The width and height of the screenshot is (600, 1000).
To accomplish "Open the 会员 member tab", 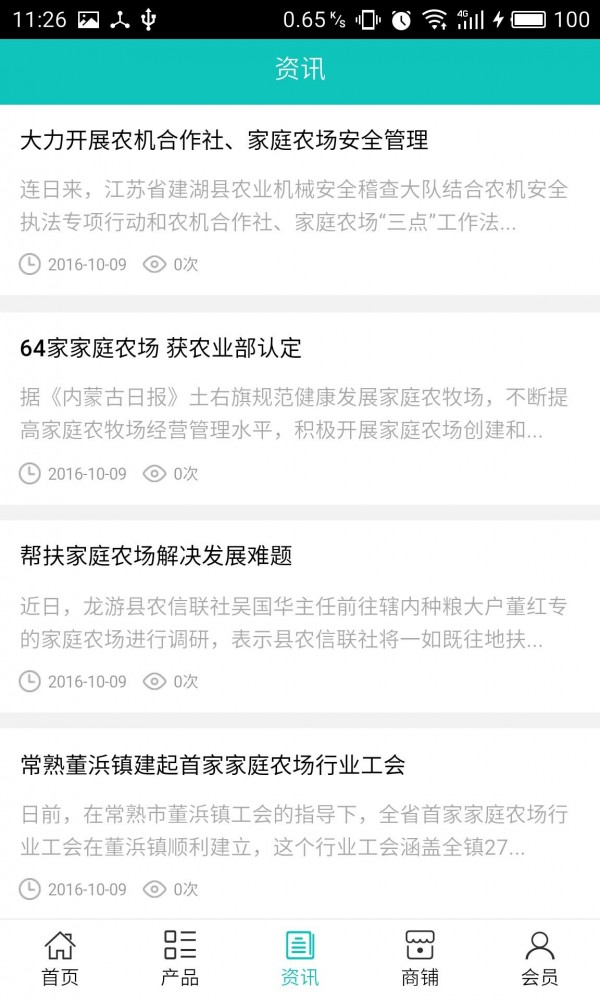I will (x=540, y=958).
